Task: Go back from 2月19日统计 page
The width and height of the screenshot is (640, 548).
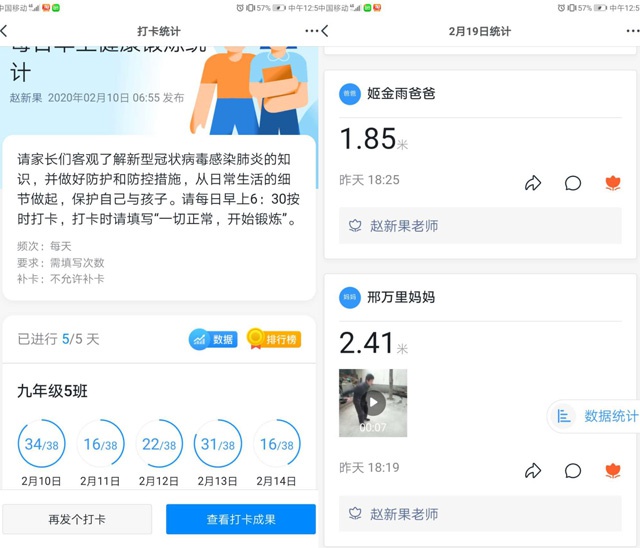Action: coord(326,31)
